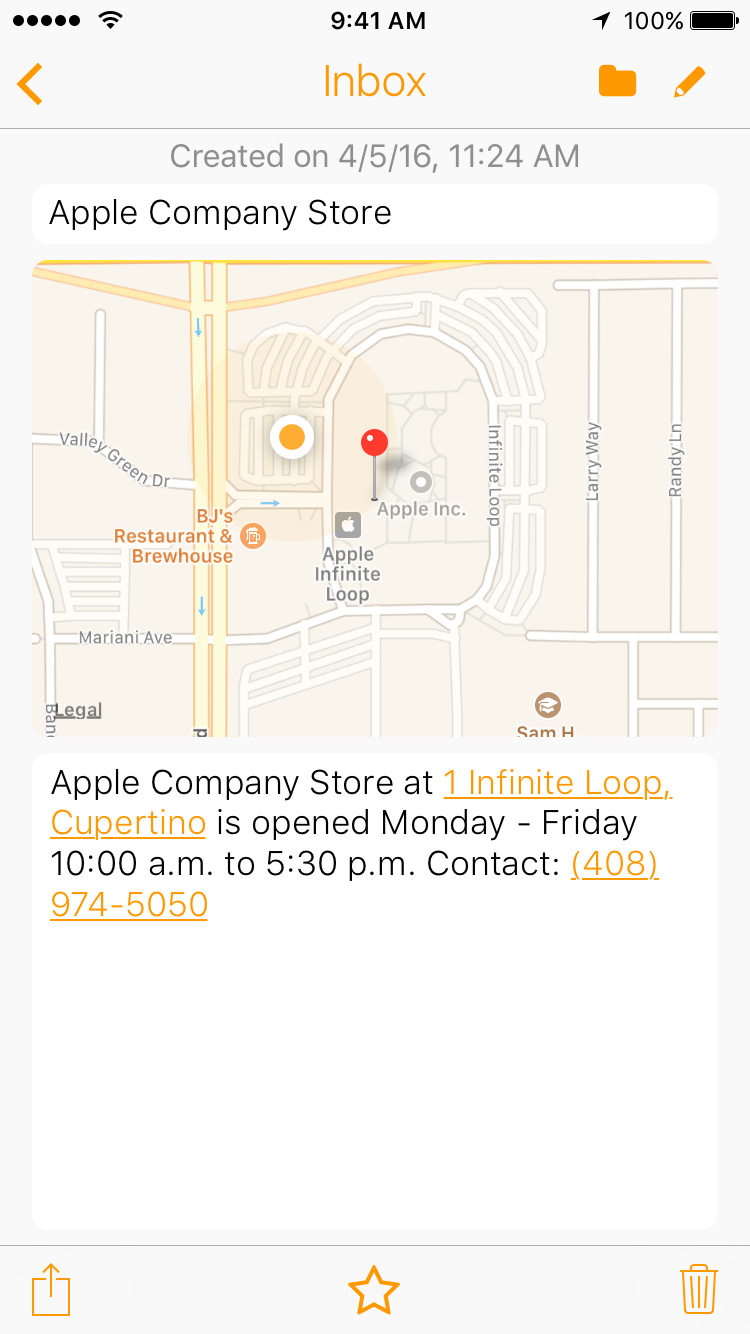The height and width of the screenshot is (1334, 750).
Task: Open the map preview of Apple Inc.
Action: click(375, 498)
